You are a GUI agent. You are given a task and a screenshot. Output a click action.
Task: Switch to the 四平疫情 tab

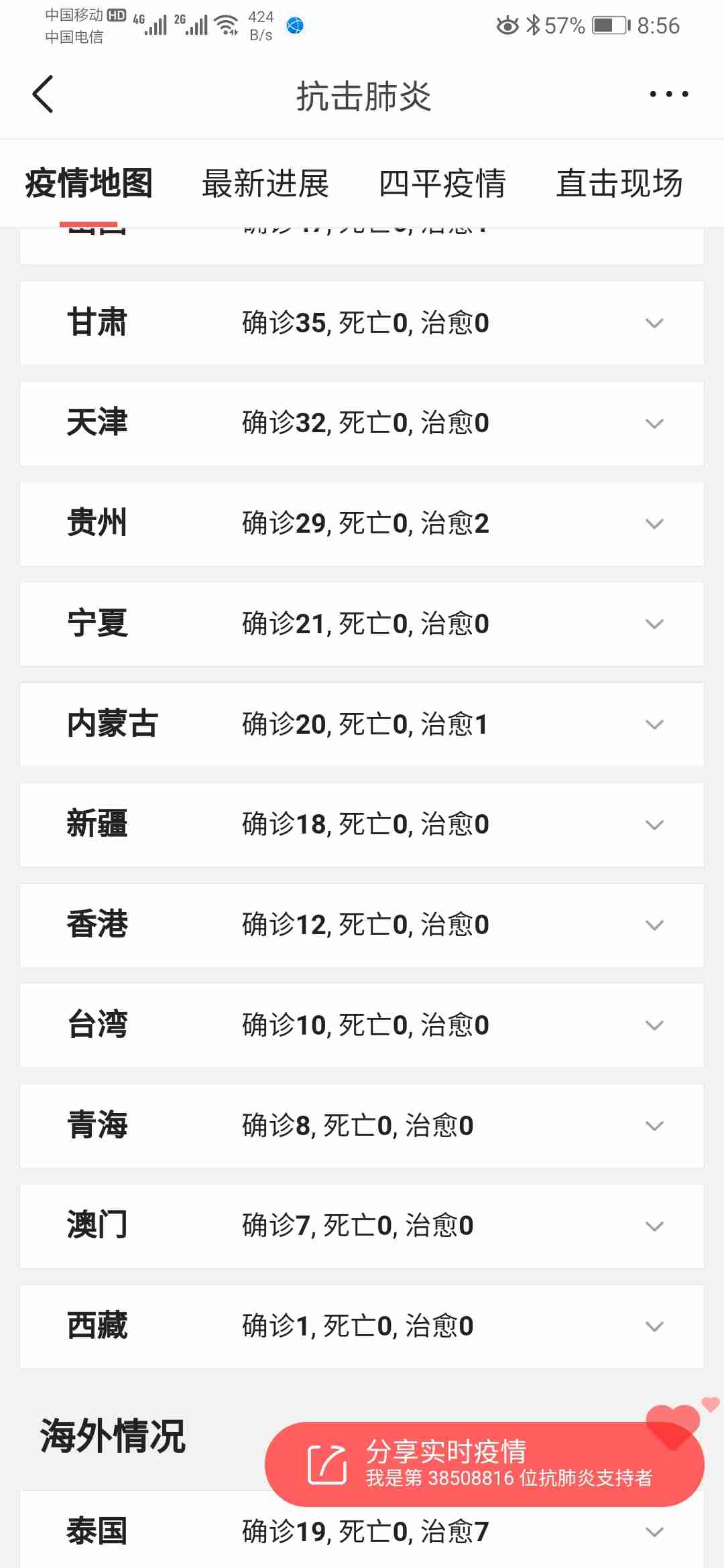pyautogui.click(x=442, y=184)
